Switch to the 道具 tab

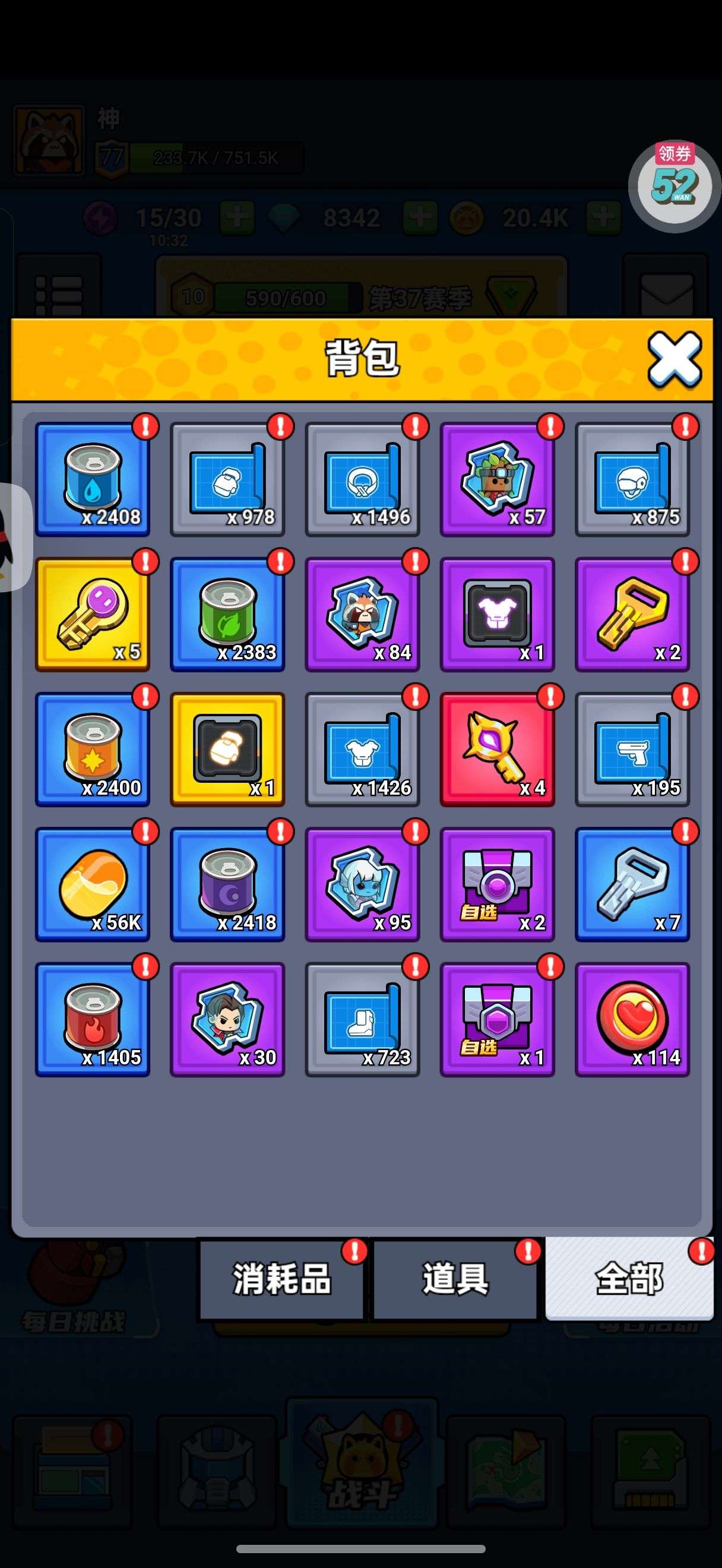[x=455, y=1279]
